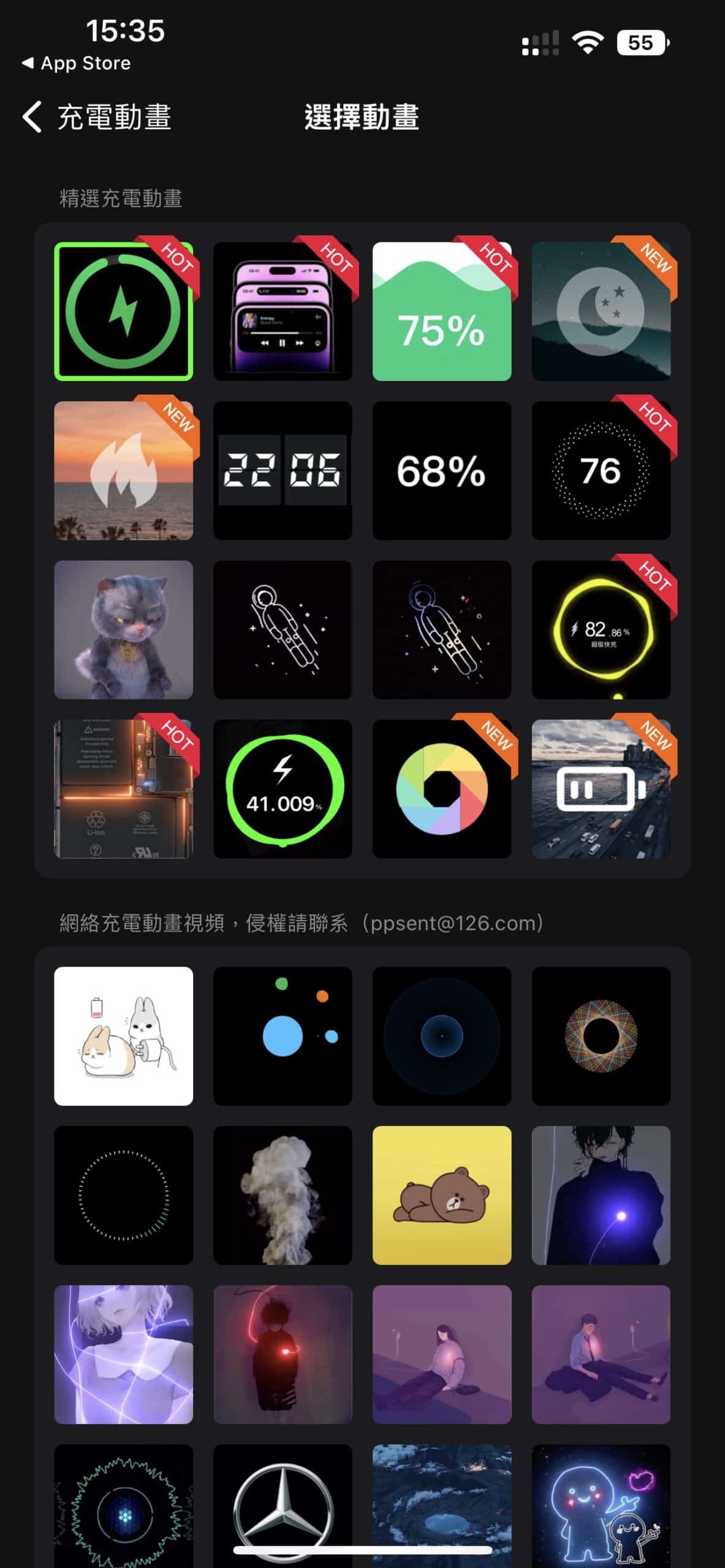725x1568 pixels.
Task: Pick the green 75% wave animation
Action: click(x=442, y=311)
